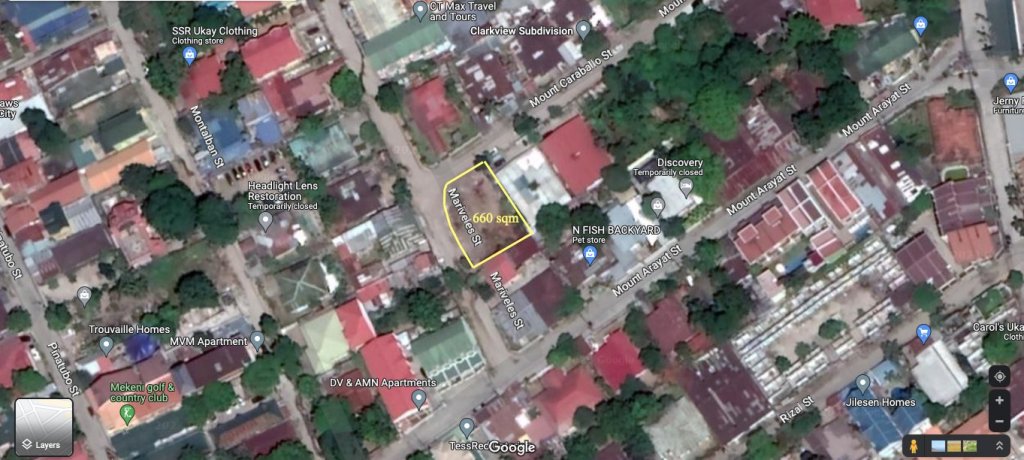Open the Layers map type selector
Screen dimensions: 1024x460
point(43,428)
